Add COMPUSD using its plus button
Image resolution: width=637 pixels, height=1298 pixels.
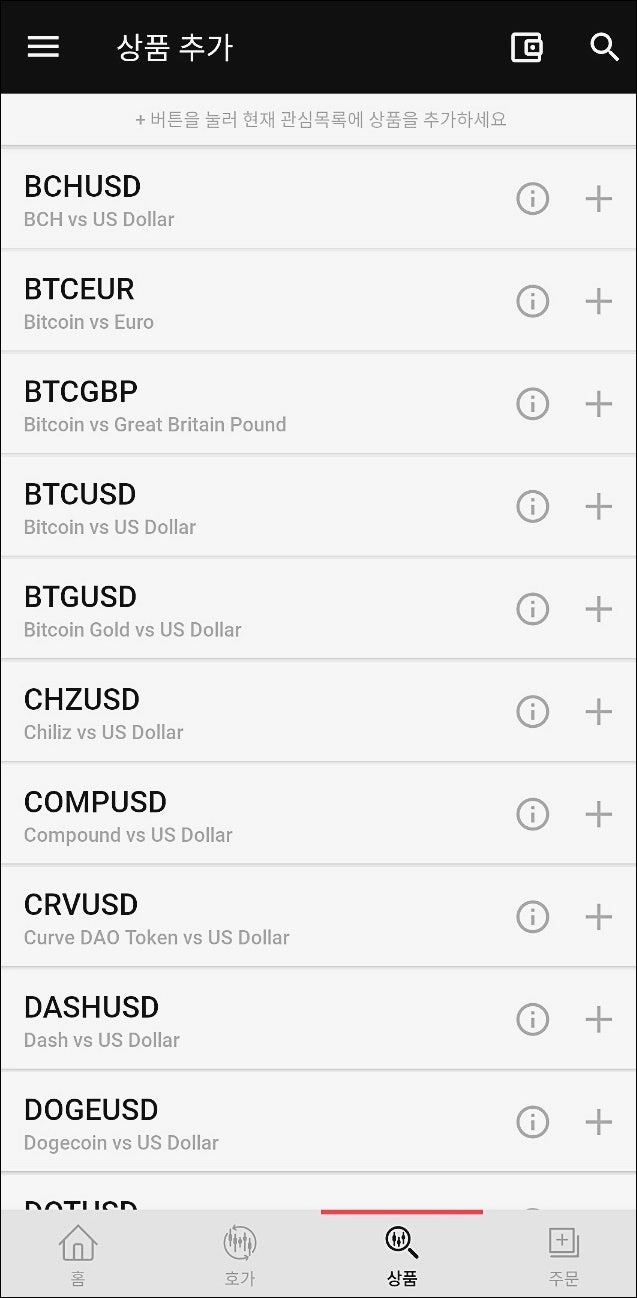point(598,814)
